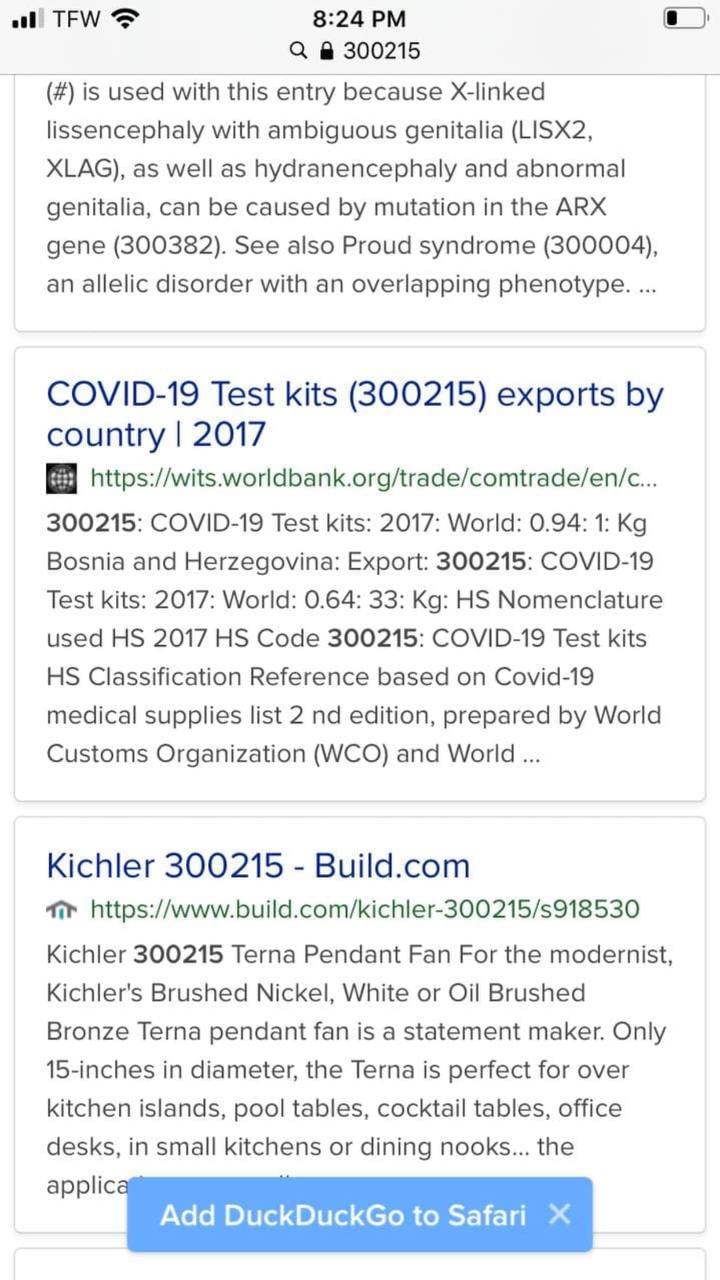Viewport: 720px width, 1280px height.
Task: Open COVID-19 Test kits exports result title
Action: [x=354, y=414]
